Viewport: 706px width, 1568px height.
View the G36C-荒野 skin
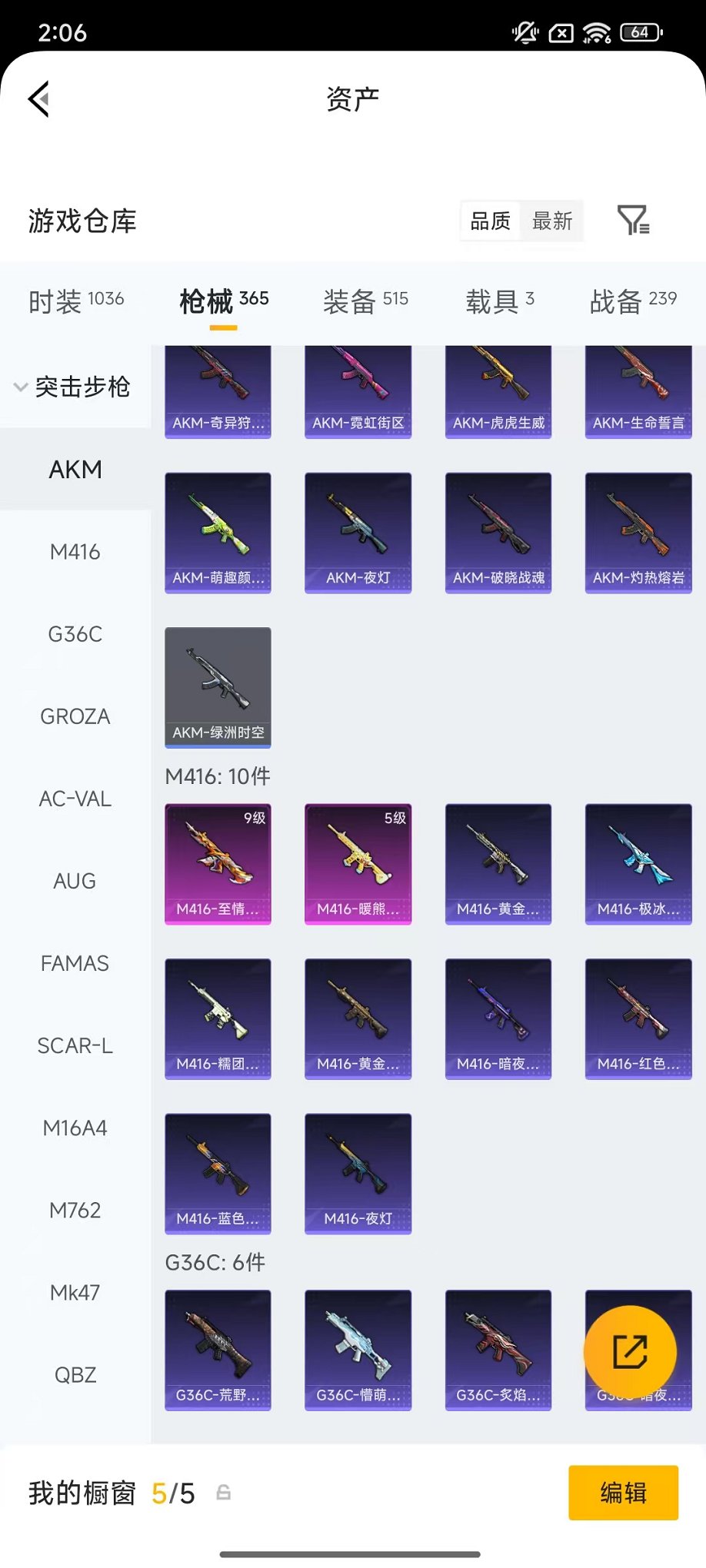(218, 1350)
